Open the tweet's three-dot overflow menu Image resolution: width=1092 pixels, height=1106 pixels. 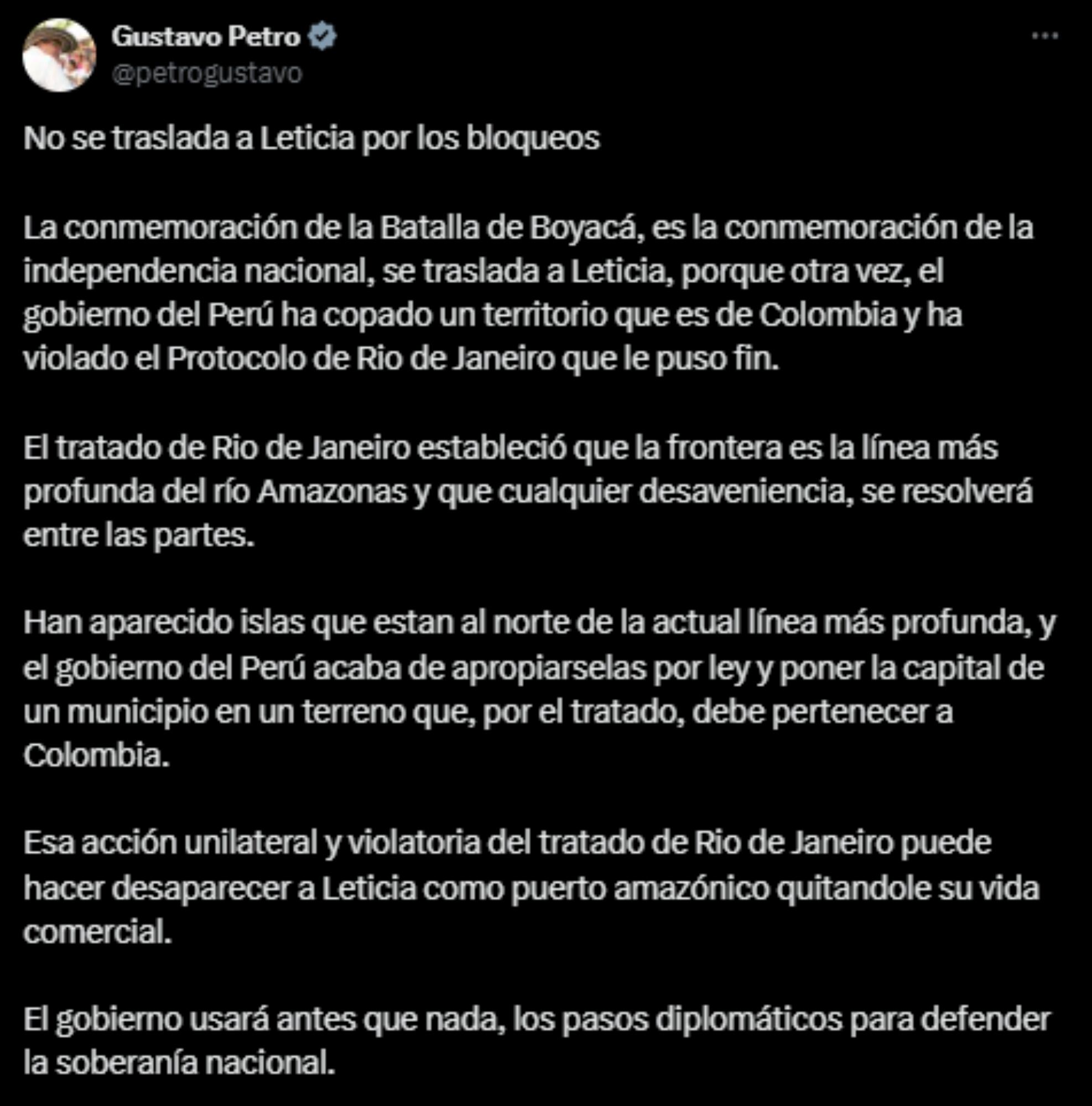[x=1044, y=36]
